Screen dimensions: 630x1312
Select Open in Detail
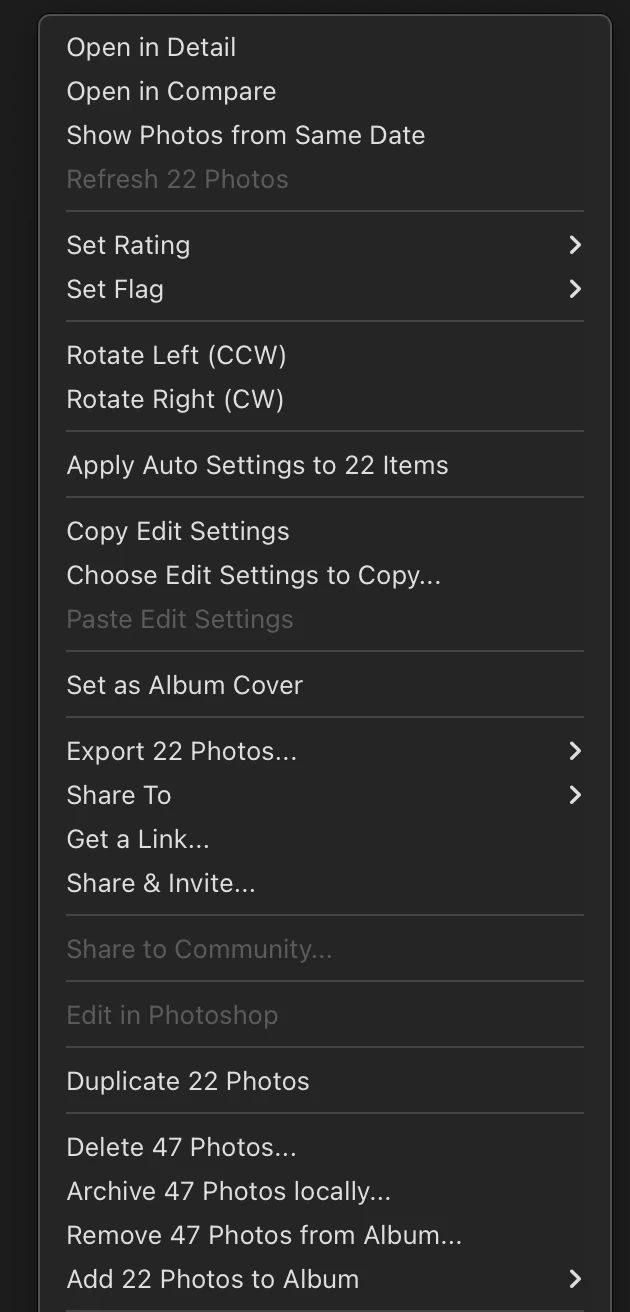click(151, 47)
